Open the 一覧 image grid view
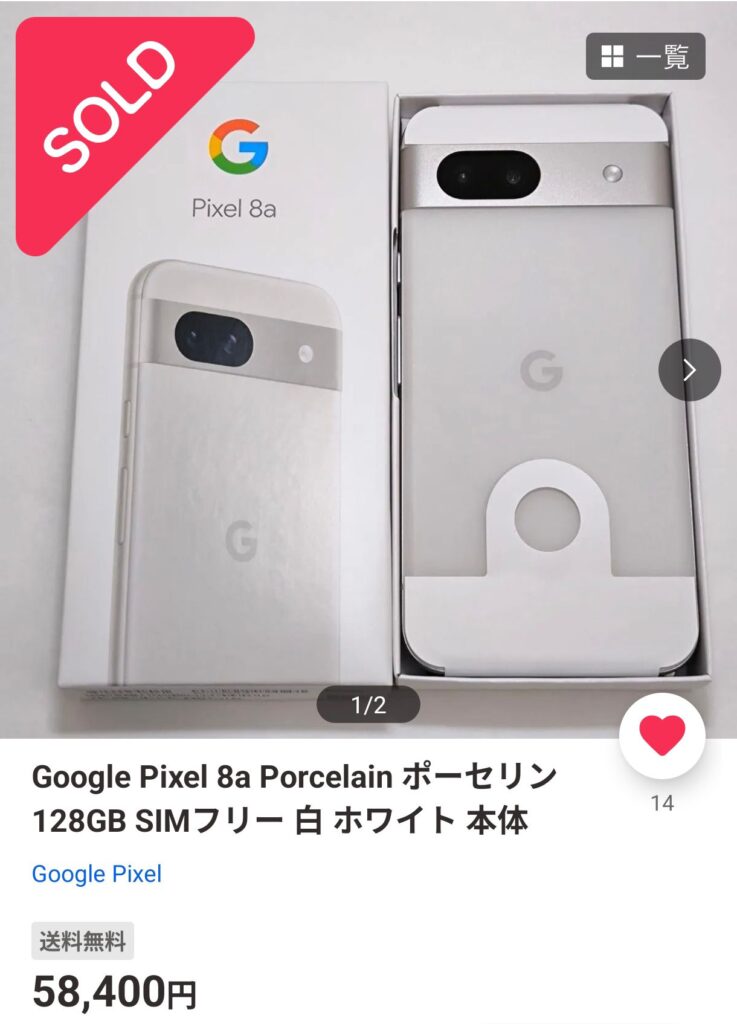The height and width of the screenshot is (1024, 737). click(x=645, y=57)
